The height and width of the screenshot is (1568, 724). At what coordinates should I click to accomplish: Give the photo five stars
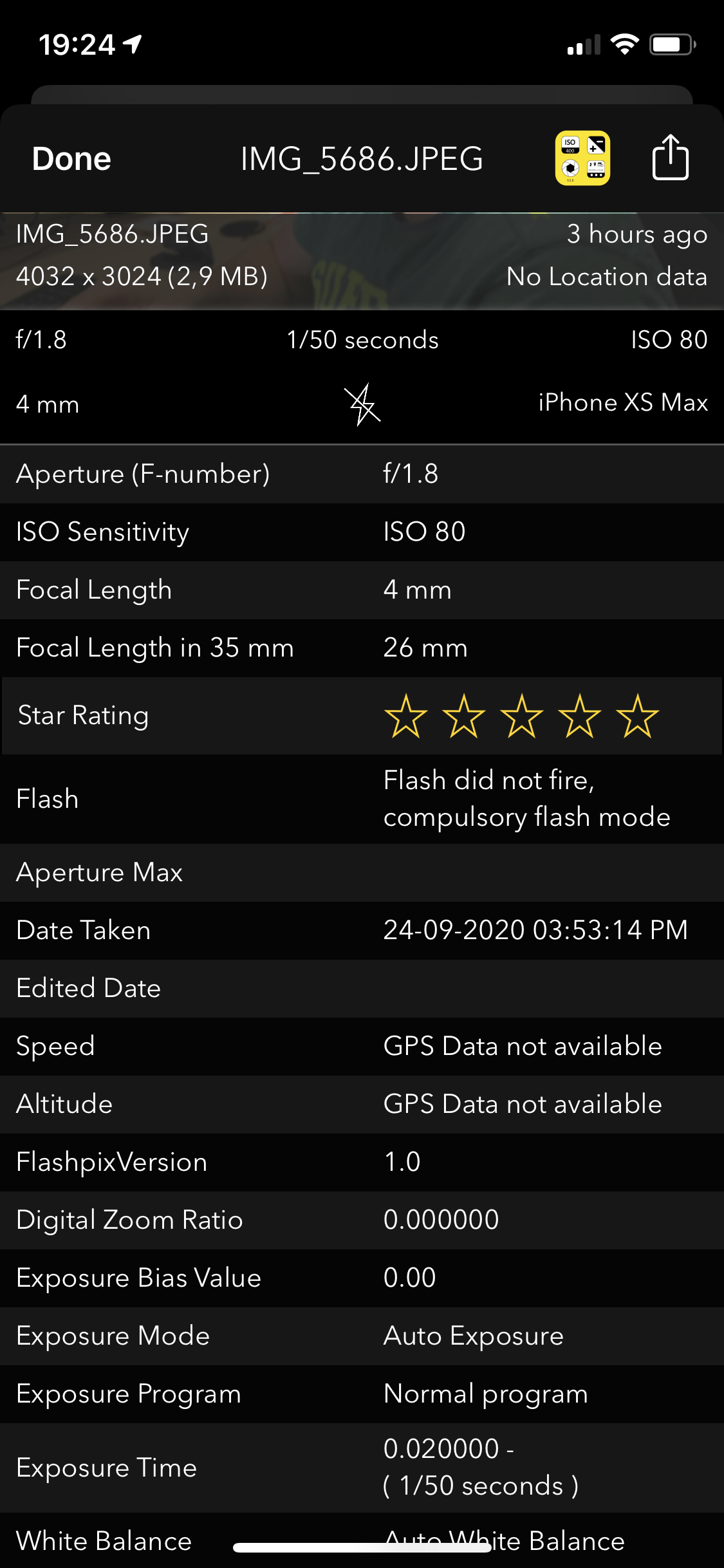(x=637, y=716)
